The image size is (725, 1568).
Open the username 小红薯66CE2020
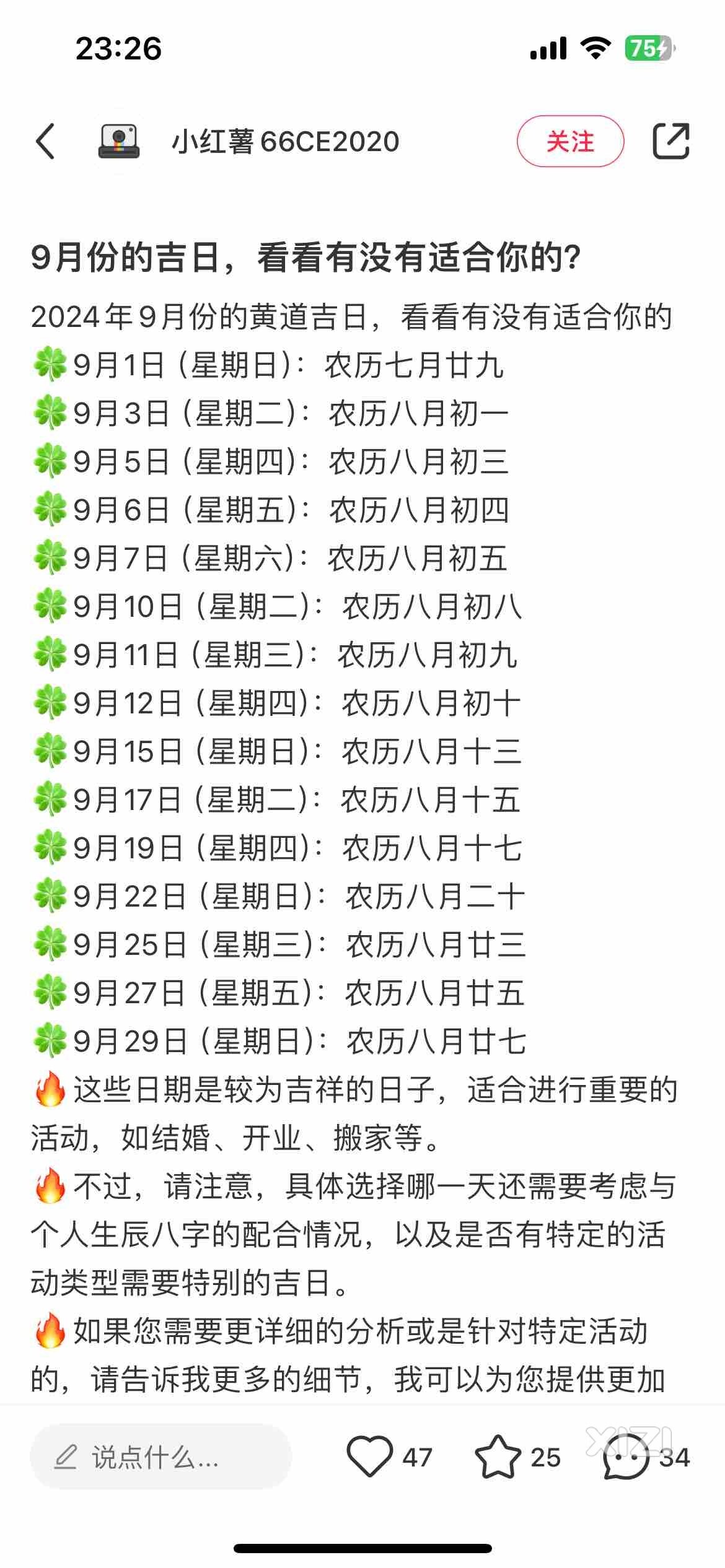(x=285, y=141)
